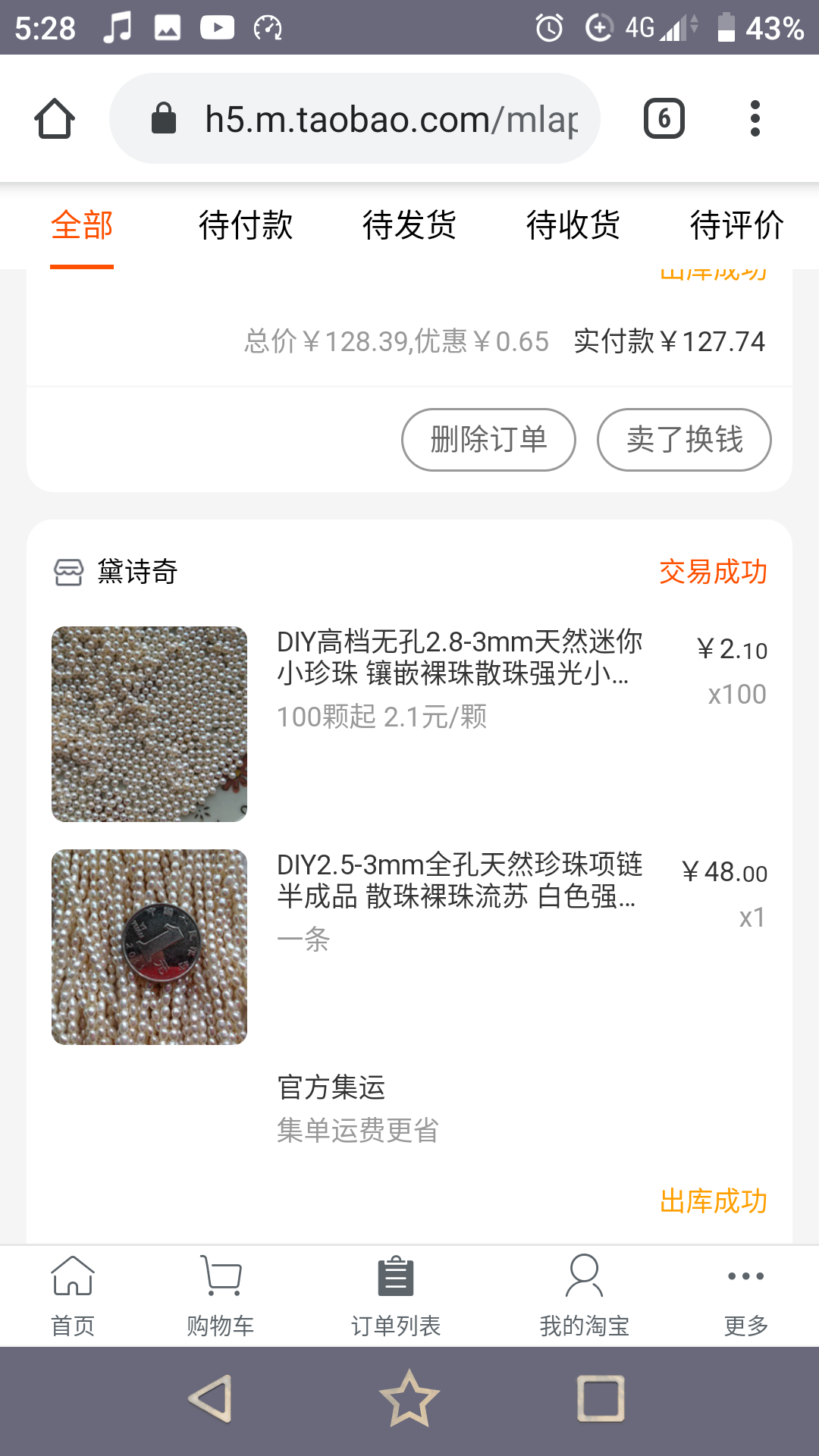The image size is (819, 1456).
Task: Open 我的淘宝 profile tab
Action: [585, 1296]
